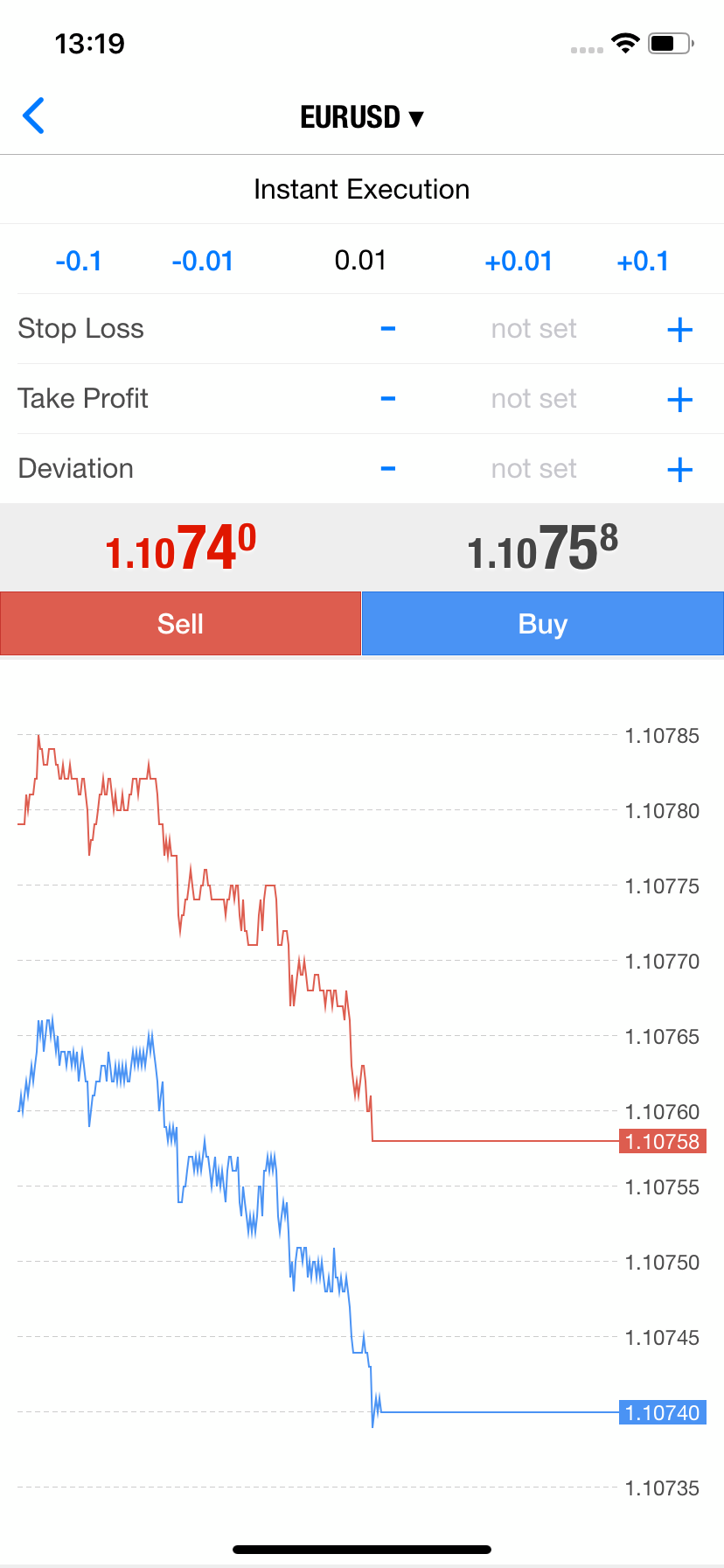724x1568 pixels.
Task: Set the Take Profit value field
Action: click(533, 399)
